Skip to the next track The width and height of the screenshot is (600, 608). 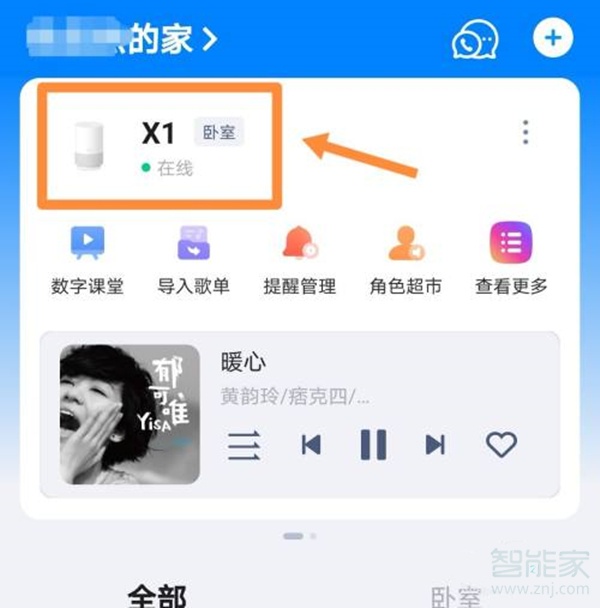[435, 445]
